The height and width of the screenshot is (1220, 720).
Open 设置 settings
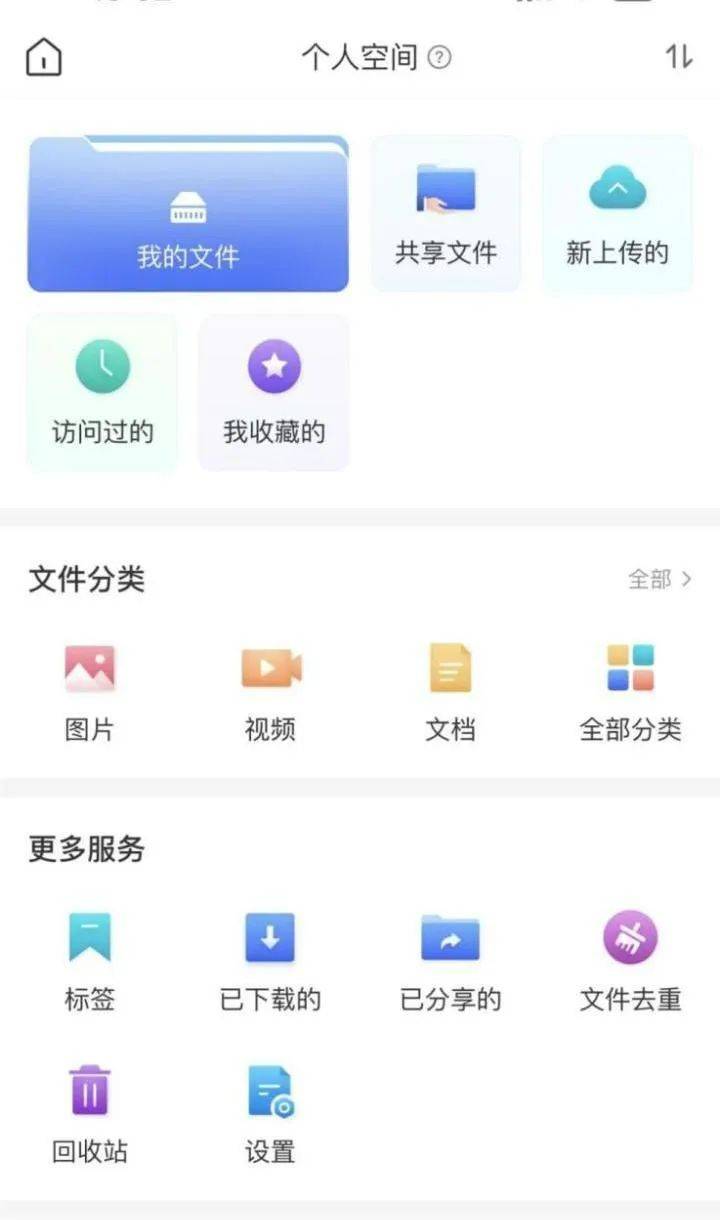[x=270, y=1113]
